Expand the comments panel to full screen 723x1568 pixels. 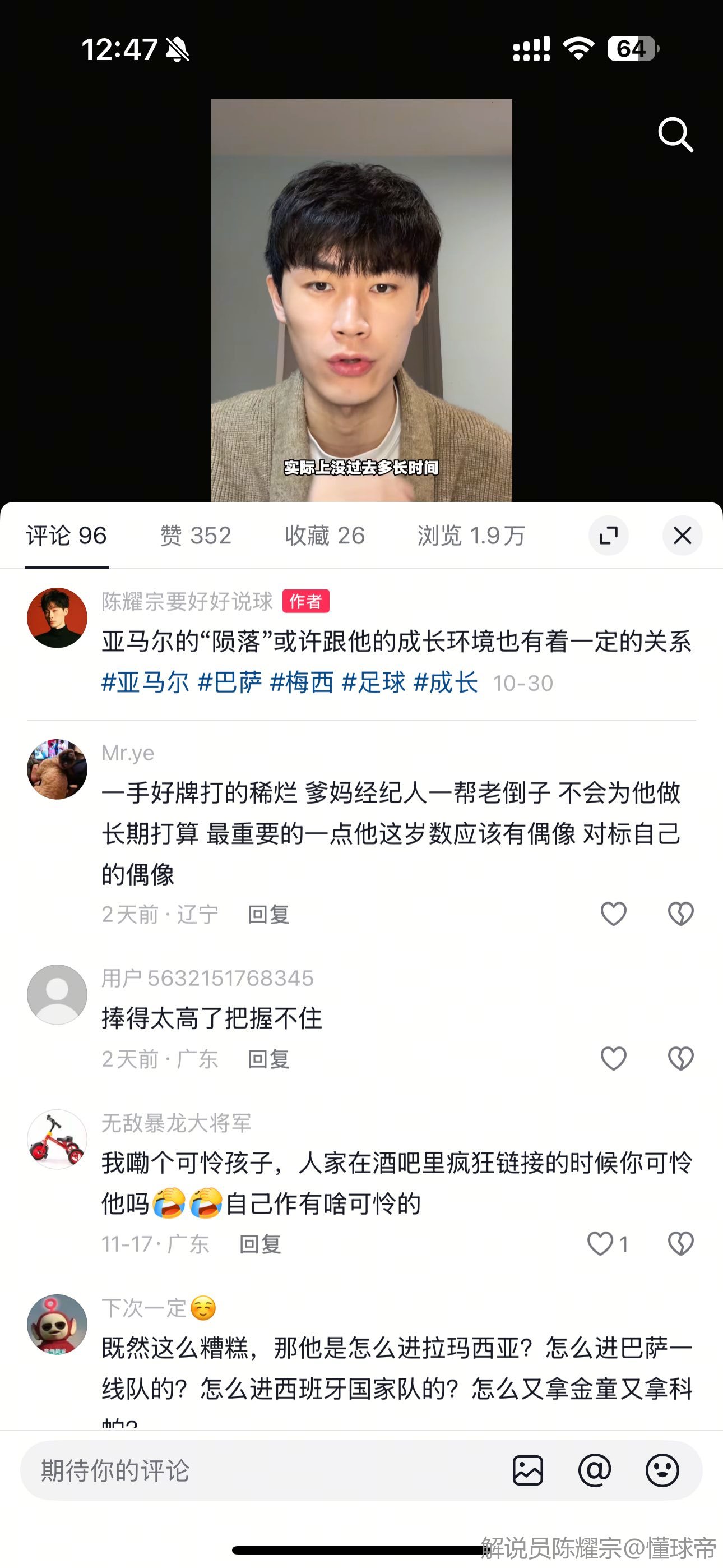click(x=609, y=536)
